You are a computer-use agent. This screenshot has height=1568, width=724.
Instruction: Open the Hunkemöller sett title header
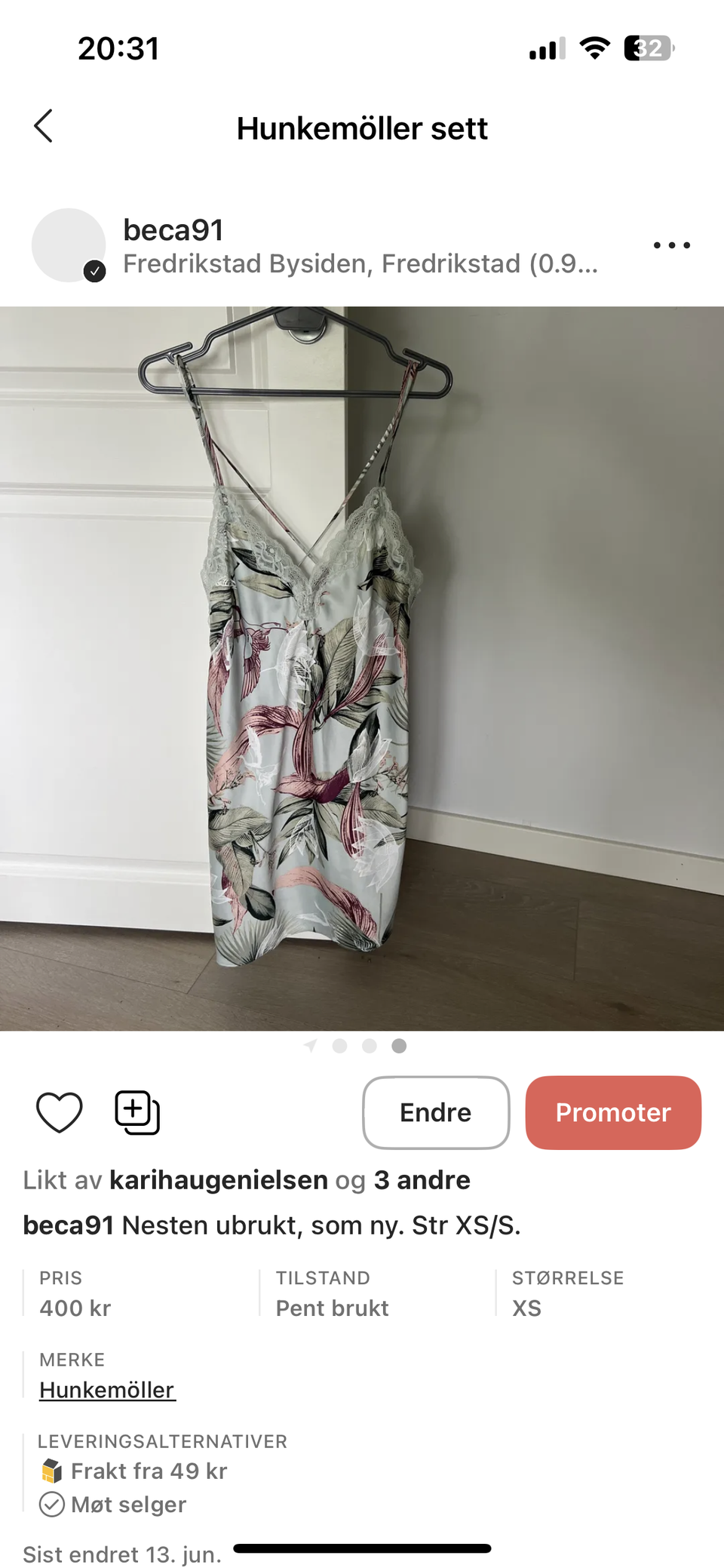(x=362, y=128)
